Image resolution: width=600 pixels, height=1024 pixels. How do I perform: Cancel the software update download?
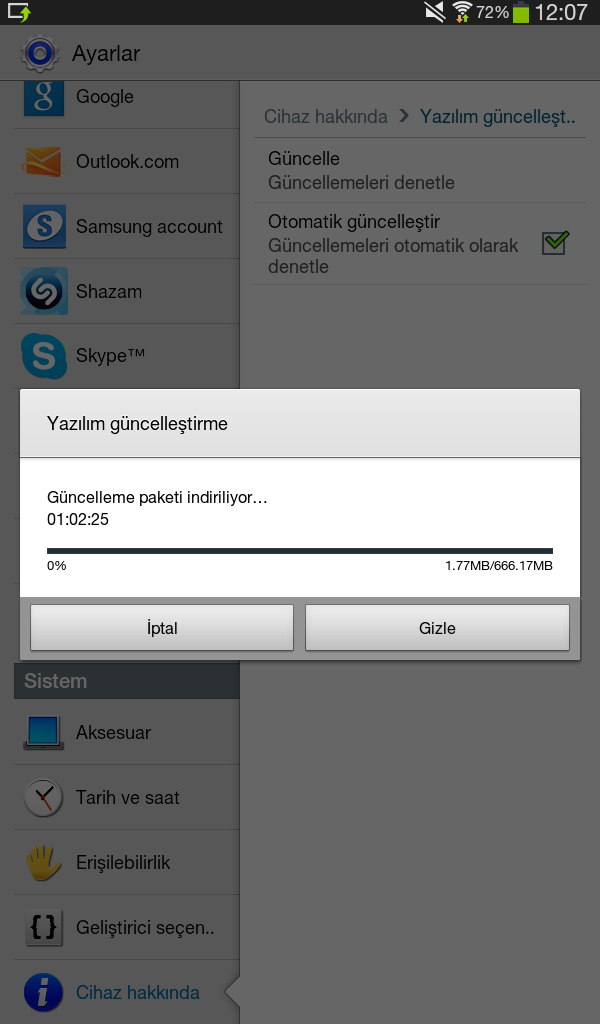pos(162,628)
